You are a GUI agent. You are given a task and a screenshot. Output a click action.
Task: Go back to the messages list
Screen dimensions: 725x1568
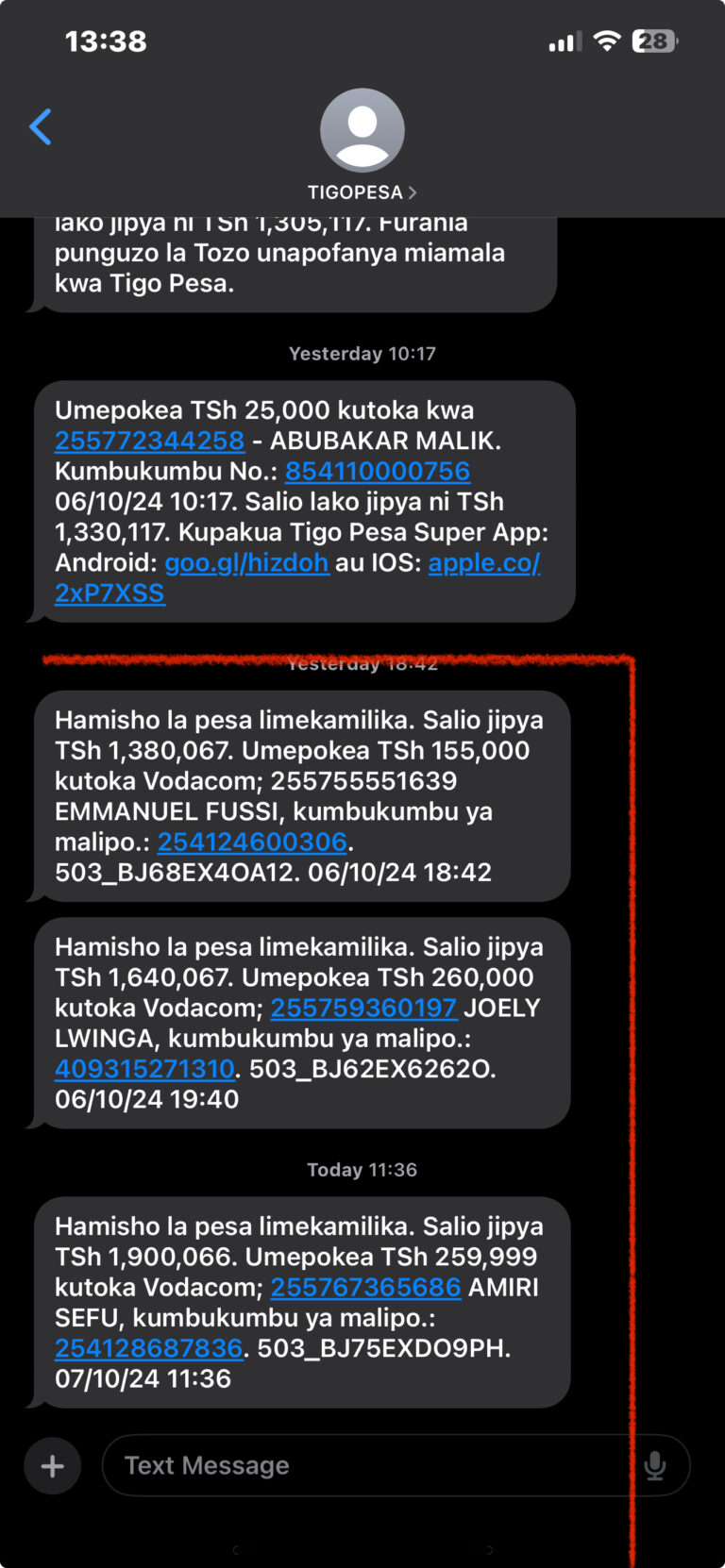41,127
